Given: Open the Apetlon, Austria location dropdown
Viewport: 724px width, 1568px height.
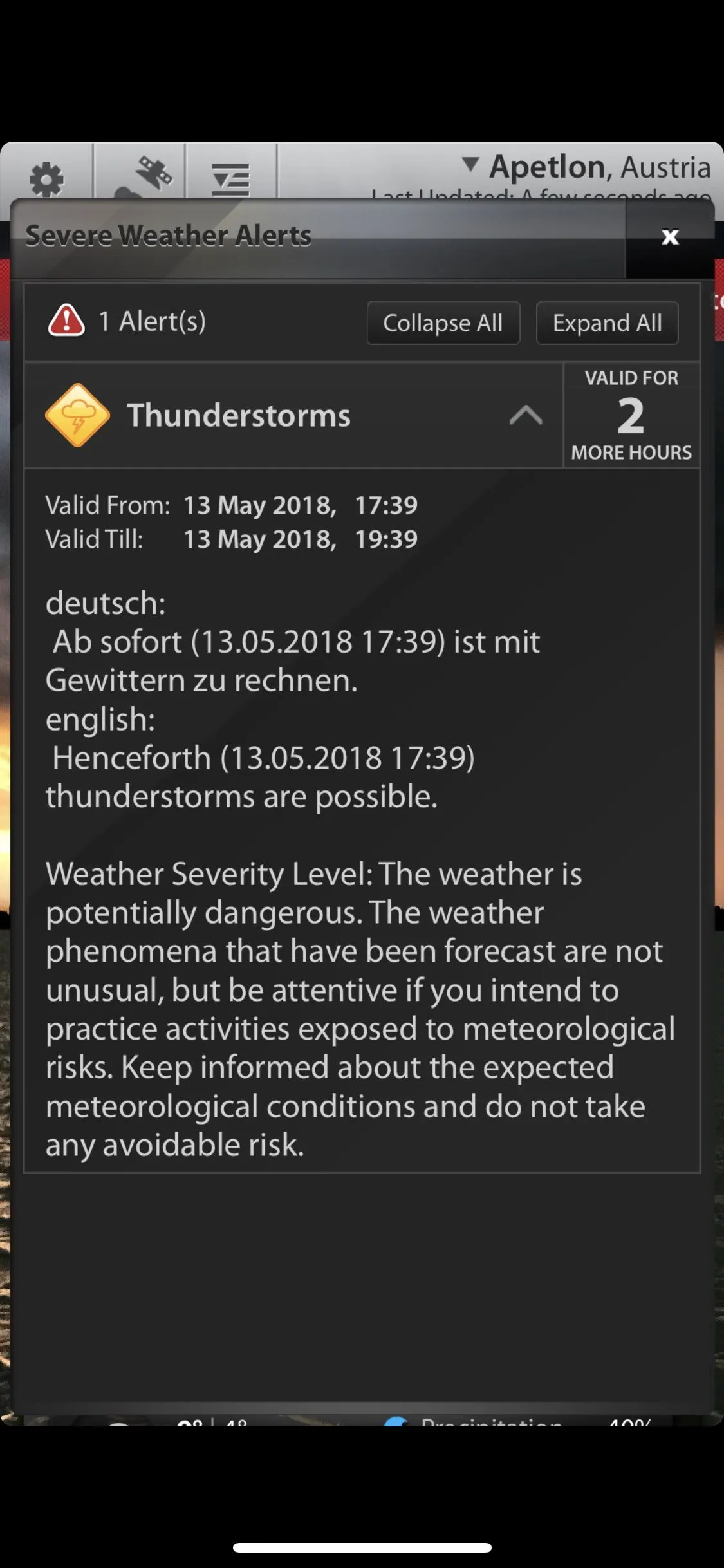Looking at the screenshot, I should point(586,167).
